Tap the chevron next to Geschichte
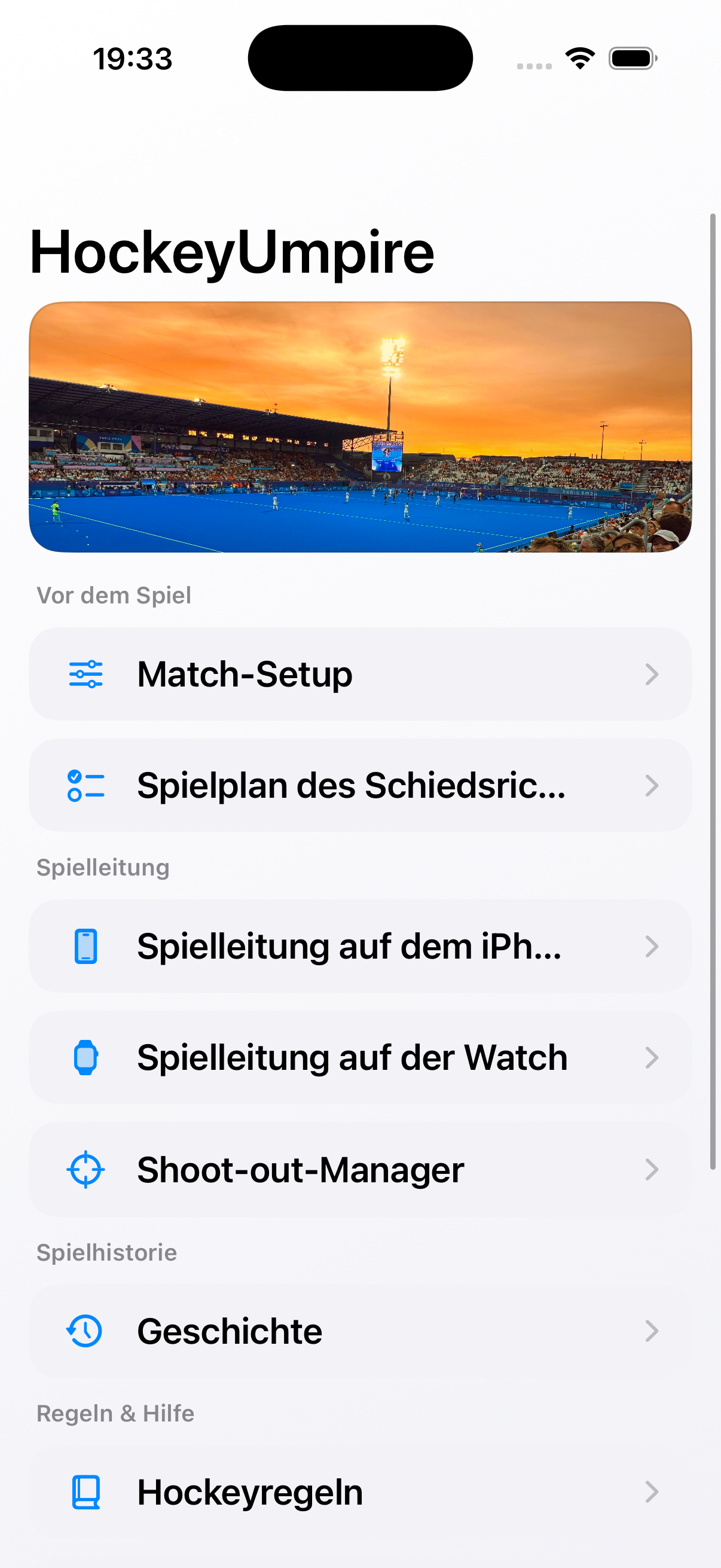The height and width of the screenshot is (1568, 721). [x=652, y=1330]
